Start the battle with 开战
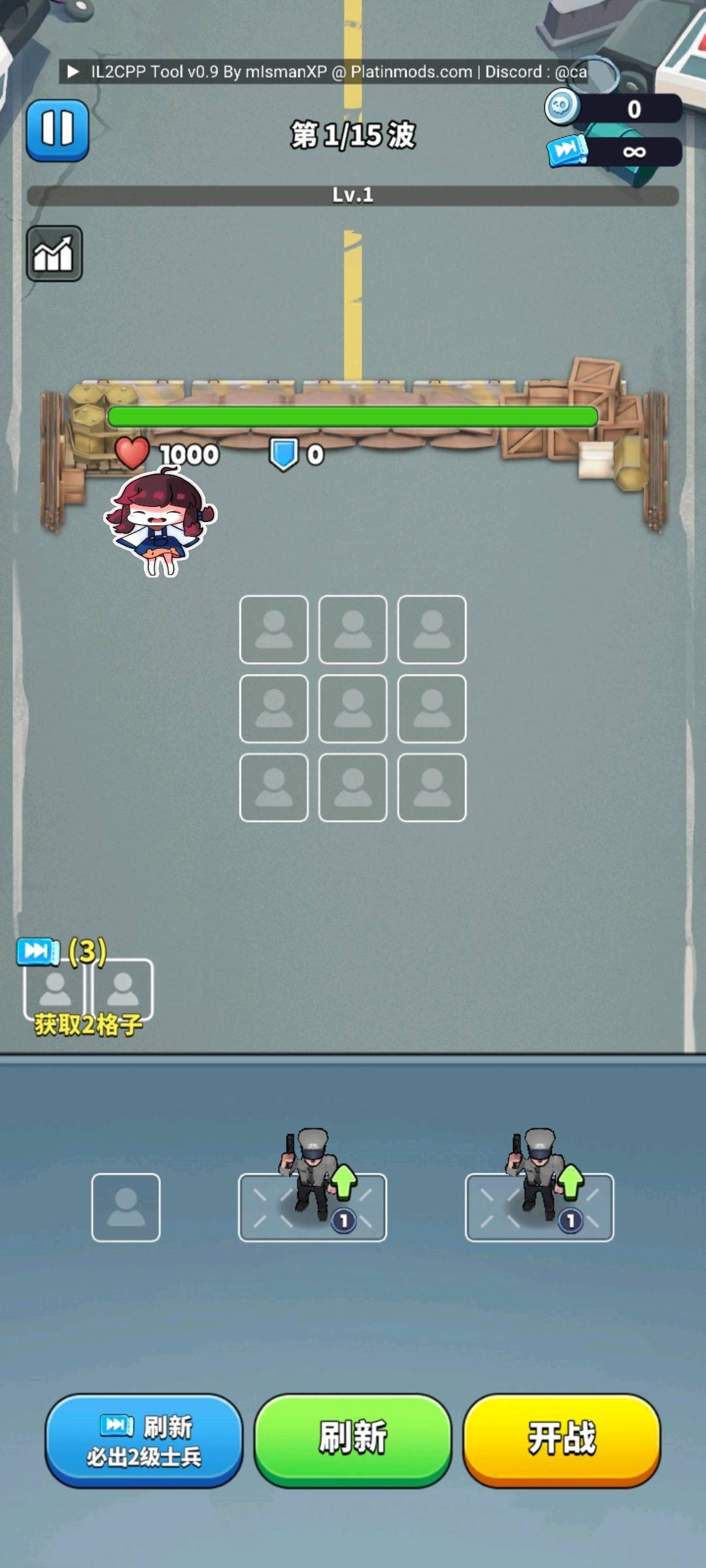 [x=562, y=1440]
